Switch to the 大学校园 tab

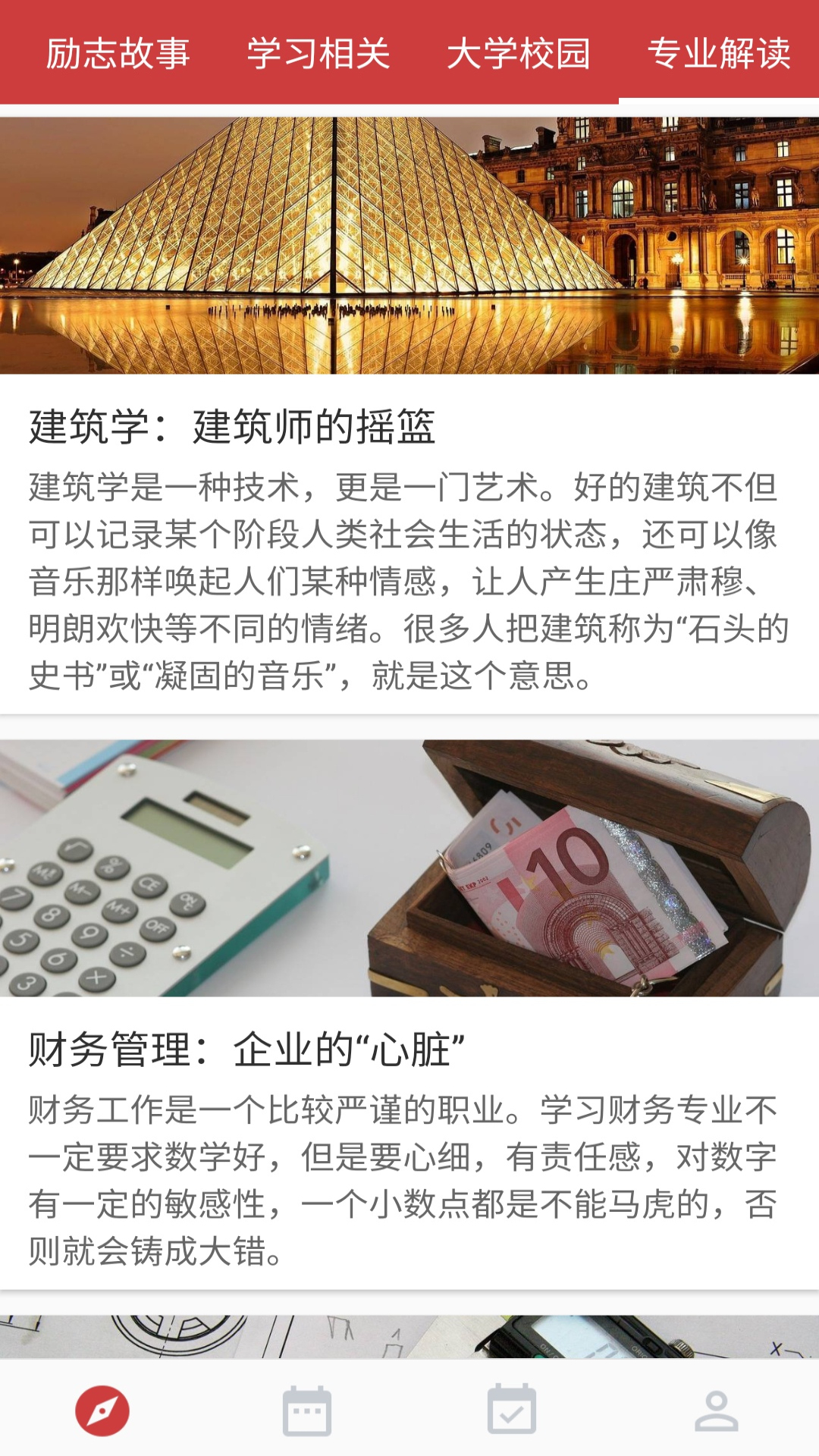[x=522, y=53]
